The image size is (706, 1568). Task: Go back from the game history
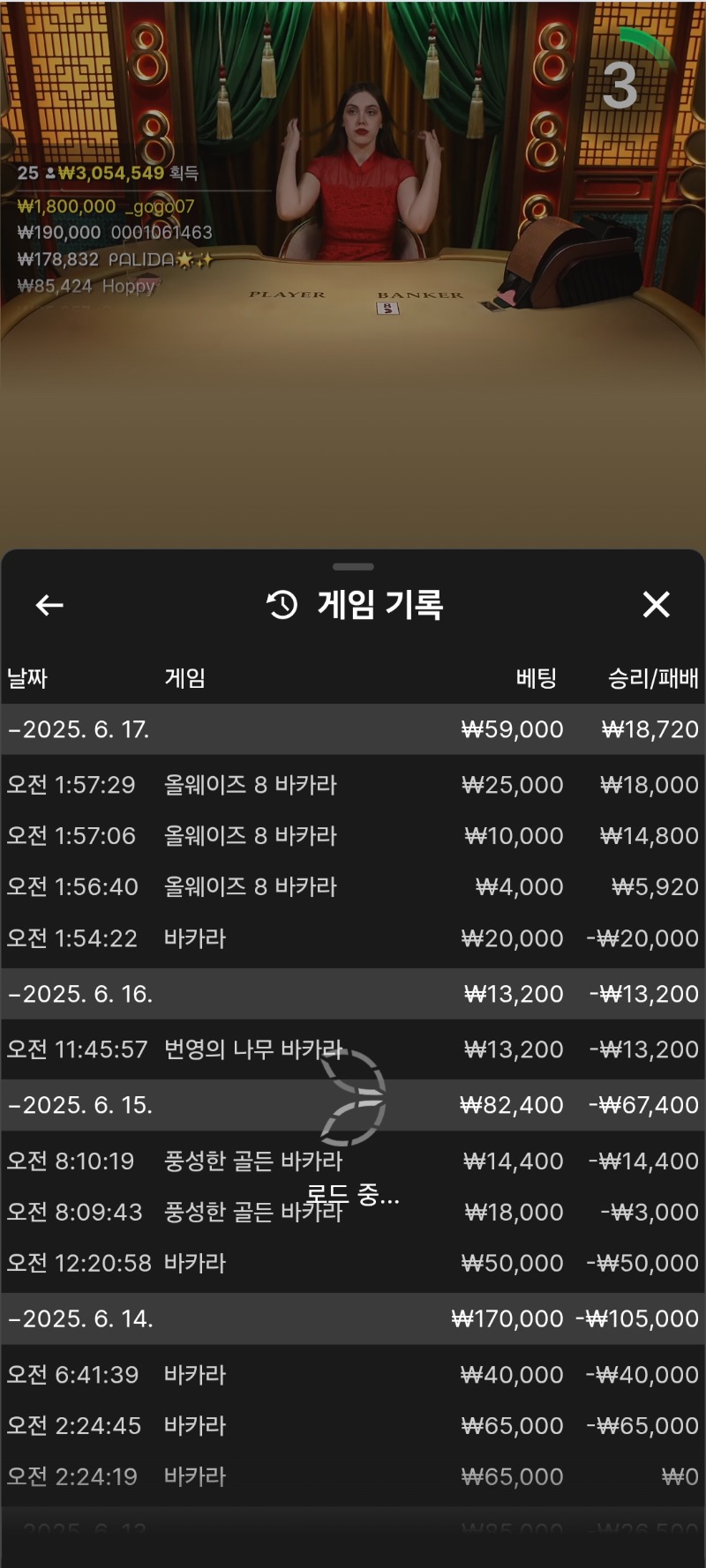49,605
